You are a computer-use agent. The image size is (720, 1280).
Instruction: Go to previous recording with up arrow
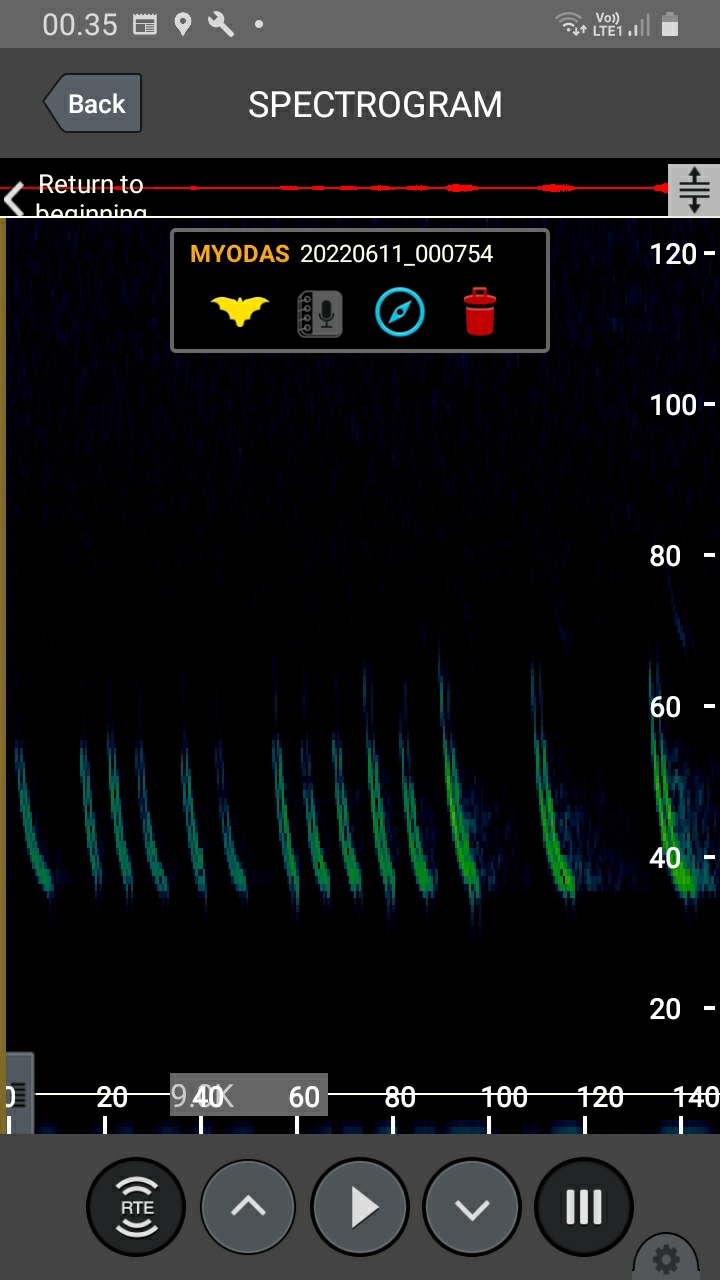pyautogui.click(x=248, y=1207)
